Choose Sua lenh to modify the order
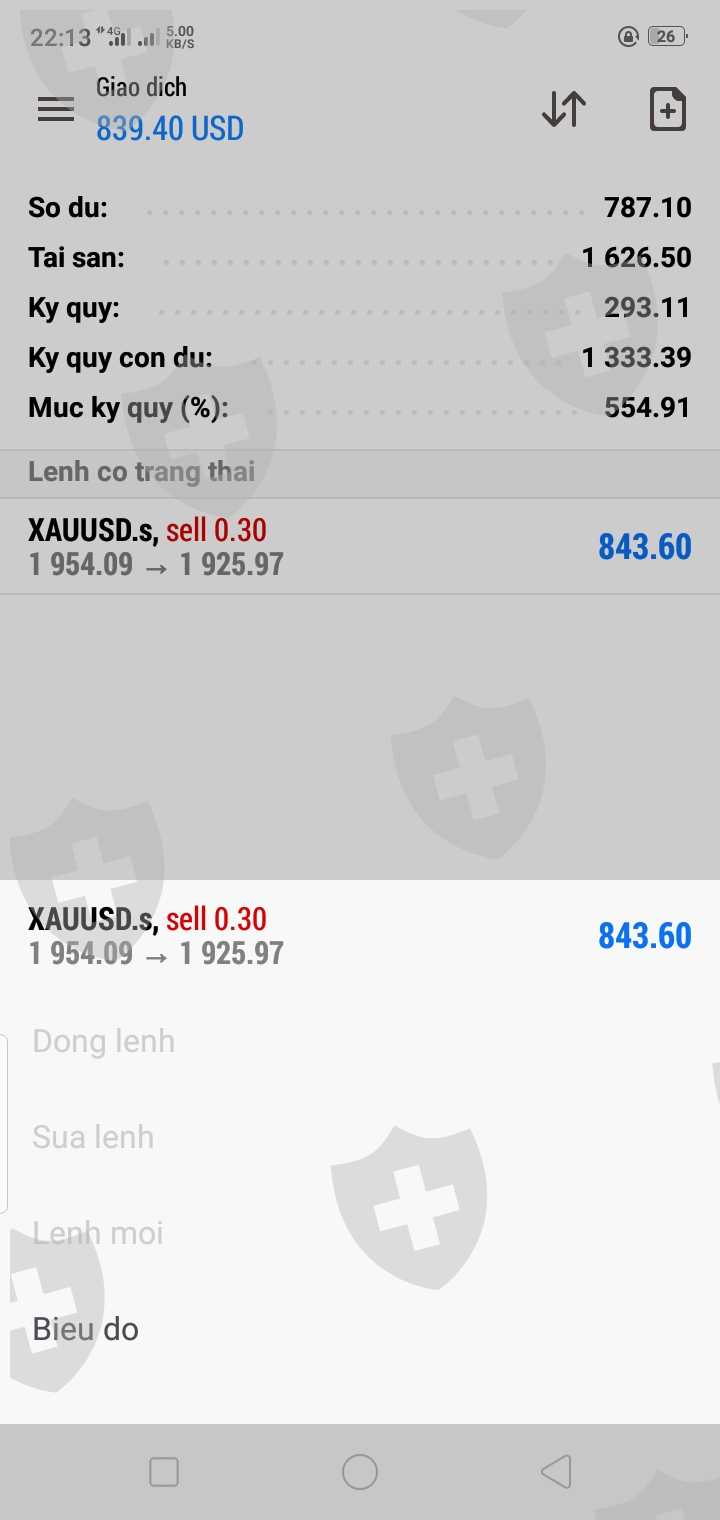Viewport: 720px width, 1520px height. tap(93, 1137)
